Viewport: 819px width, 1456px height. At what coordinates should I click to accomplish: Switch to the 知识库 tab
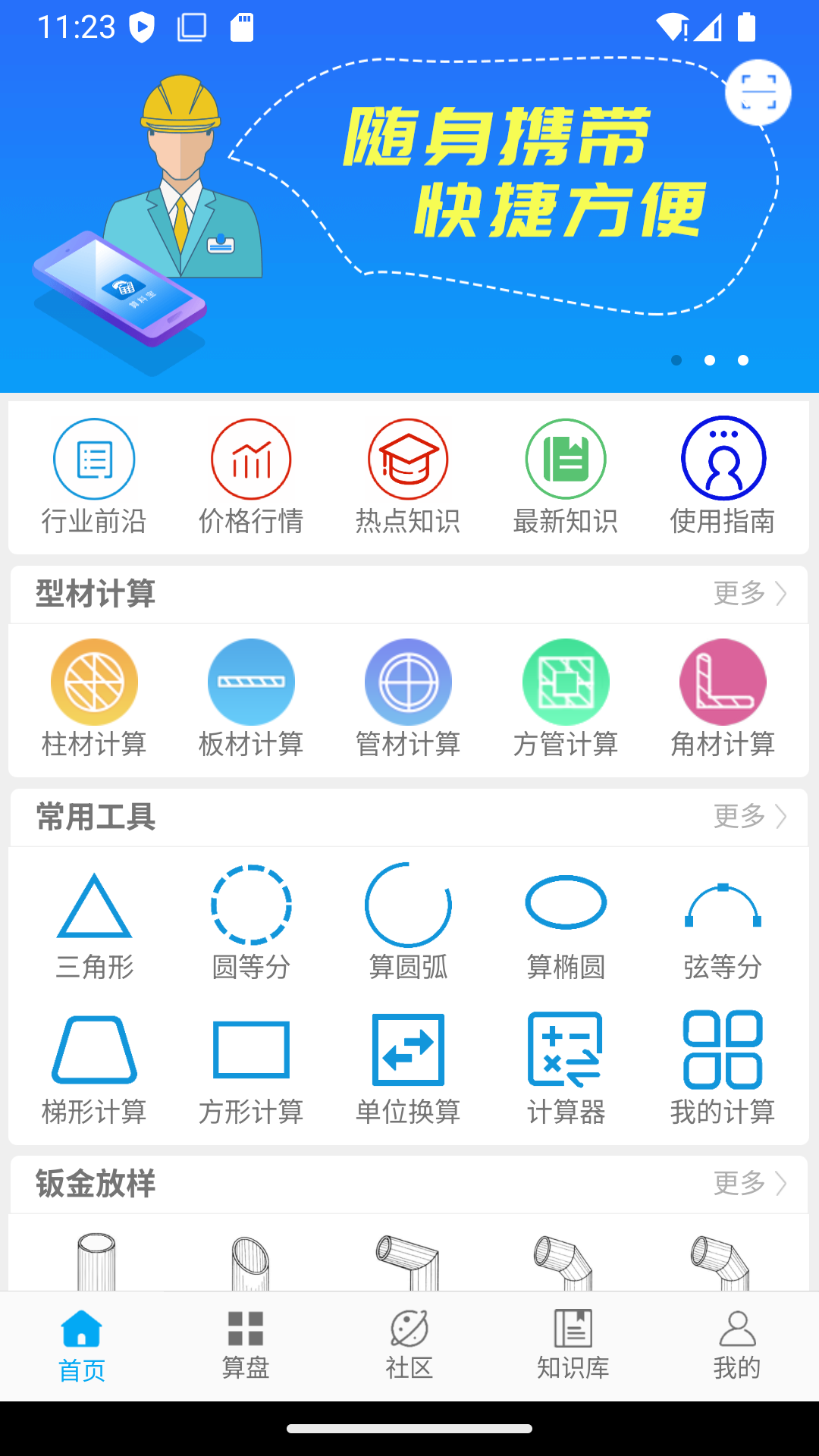[573, 1346]
